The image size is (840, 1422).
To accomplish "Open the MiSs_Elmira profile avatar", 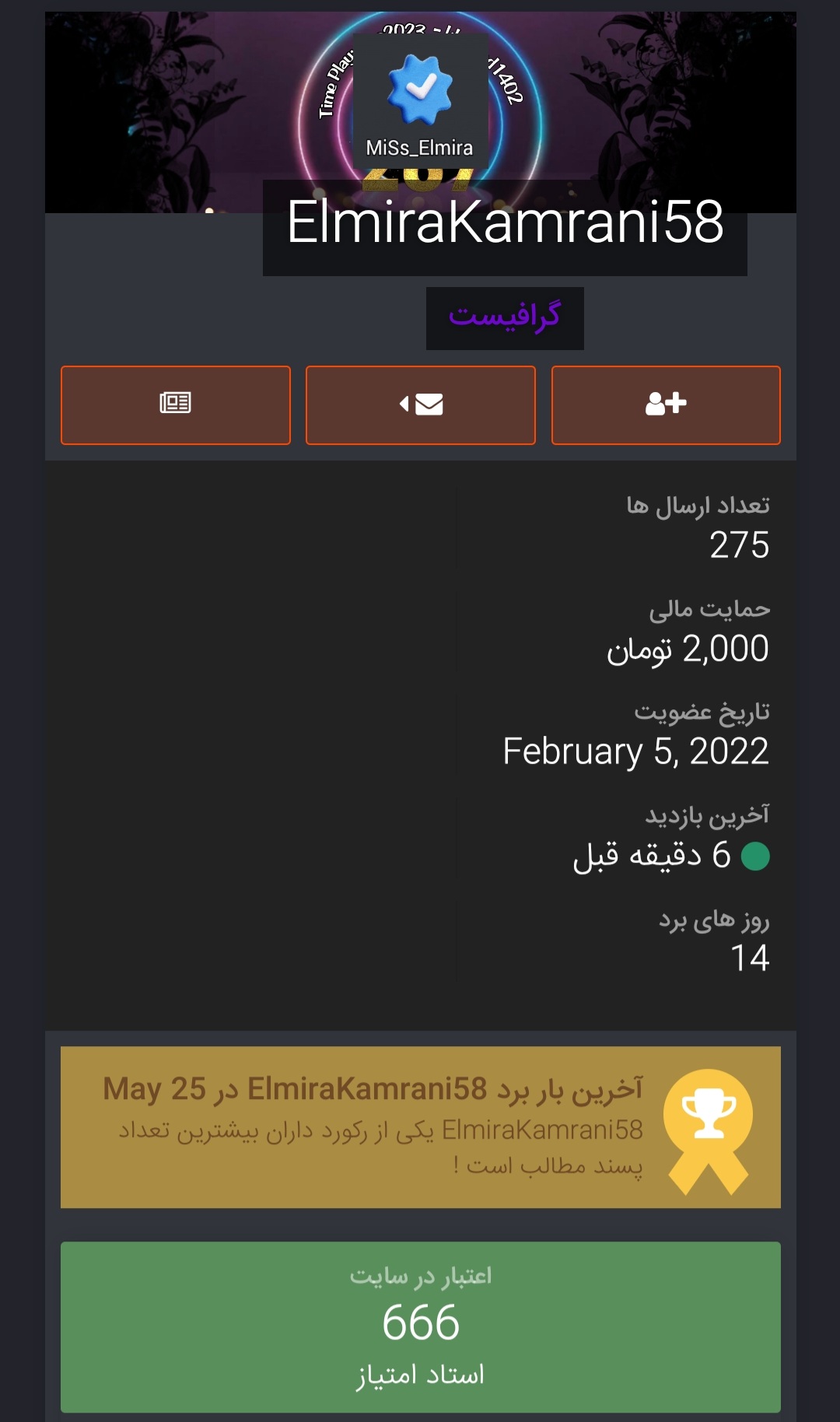I will pos(421,101).
